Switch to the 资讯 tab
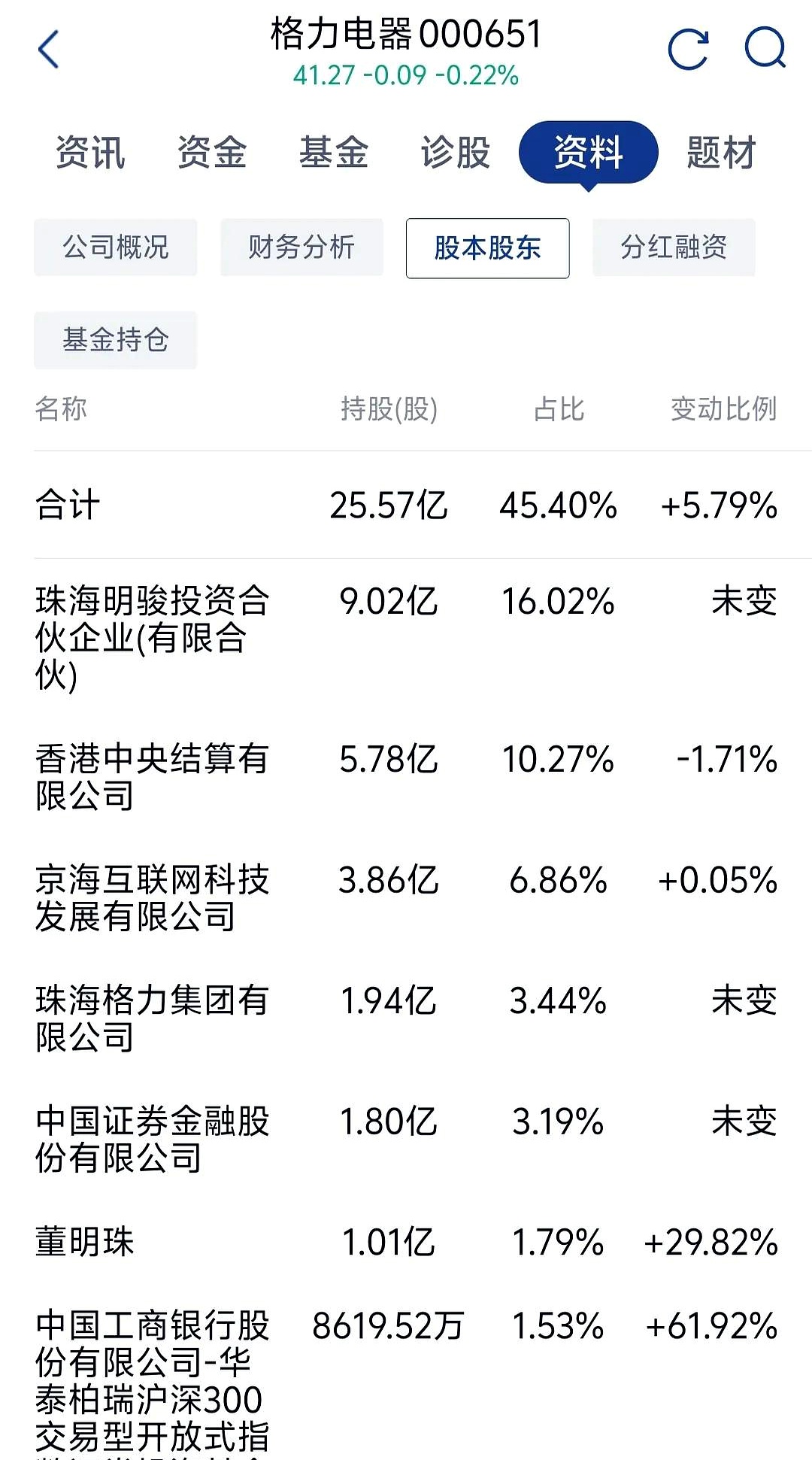 (89, 152)
